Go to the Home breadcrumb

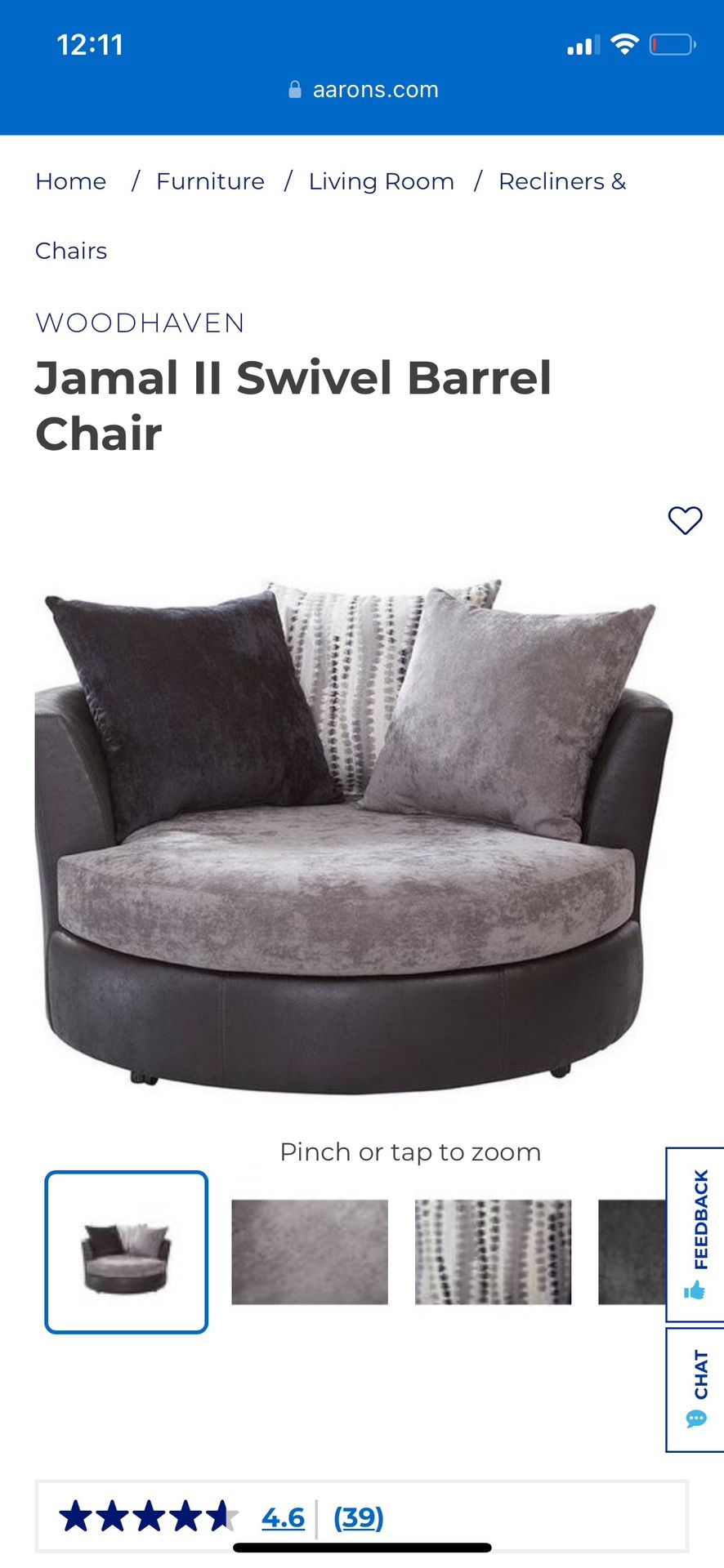[71, 181]
